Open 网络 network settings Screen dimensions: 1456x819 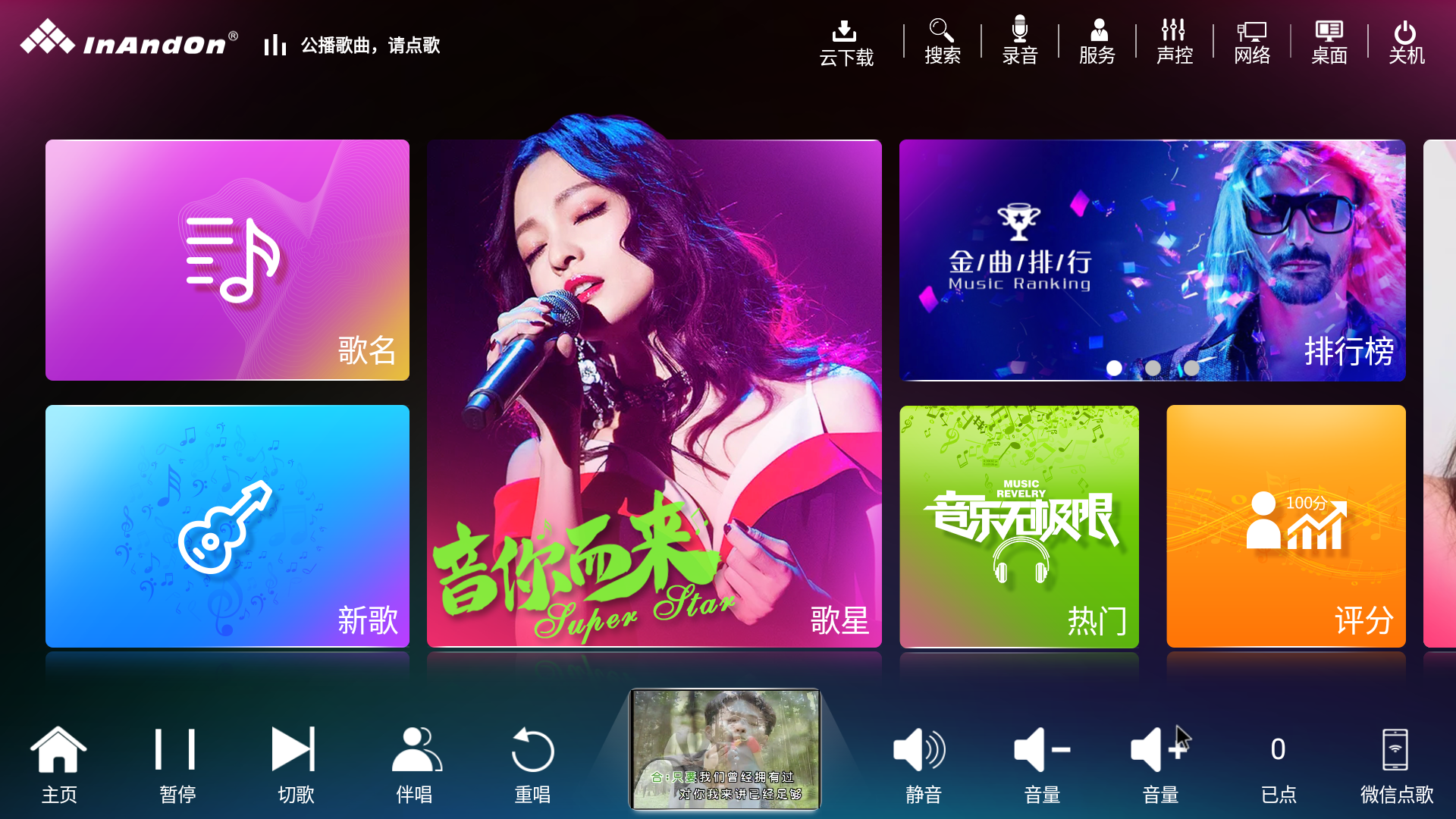[1252, 42]
